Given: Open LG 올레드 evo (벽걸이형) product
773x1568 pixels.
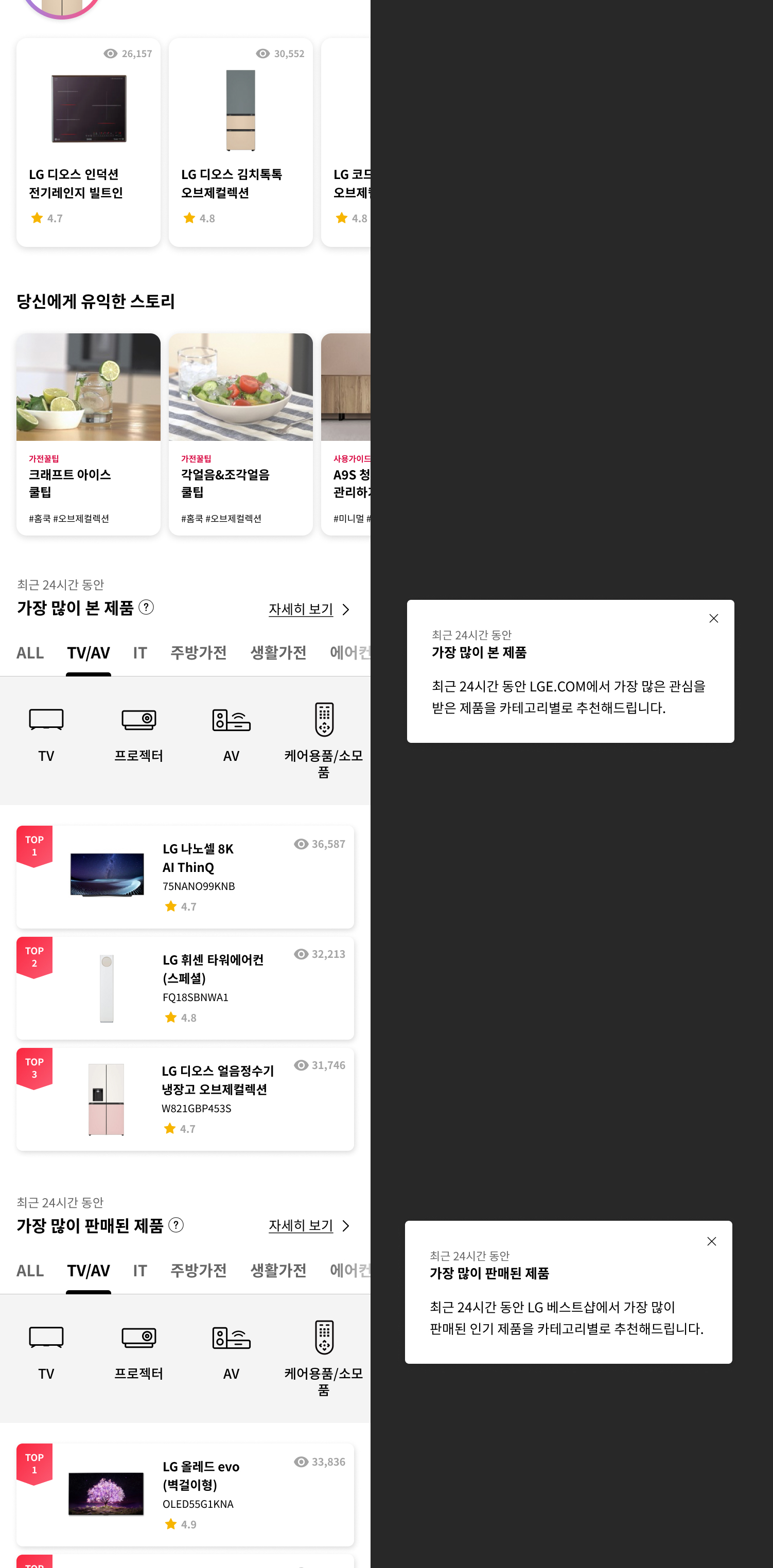Looking at the screenshot, I should point(185,1494).
